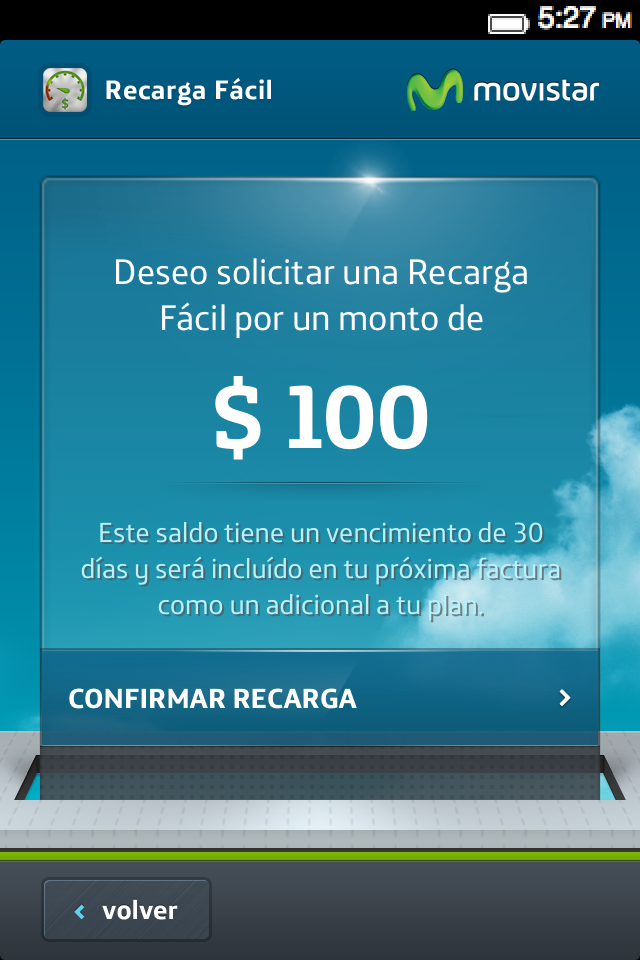Confirm the $100 recharge

coord(319,698)
